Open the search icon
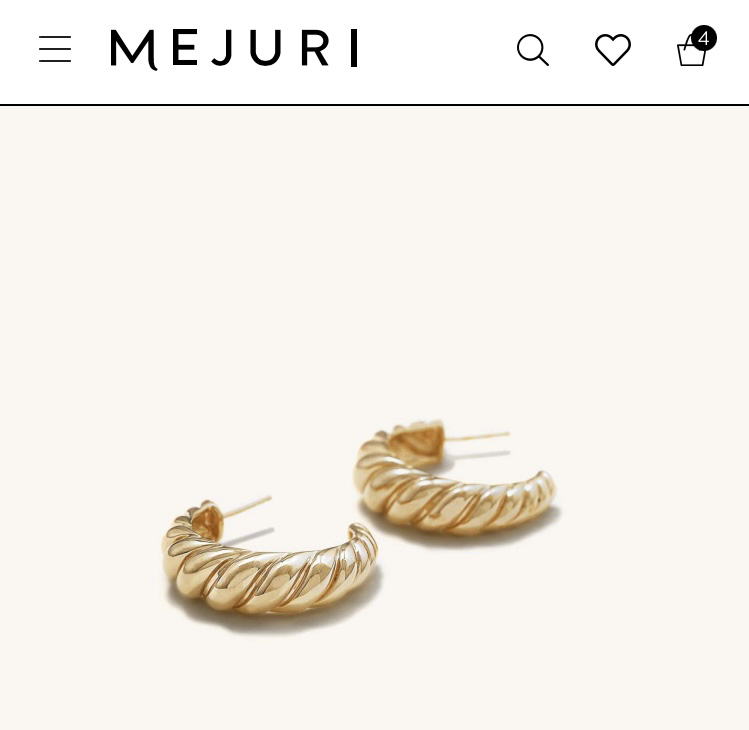 pos(532,50)
